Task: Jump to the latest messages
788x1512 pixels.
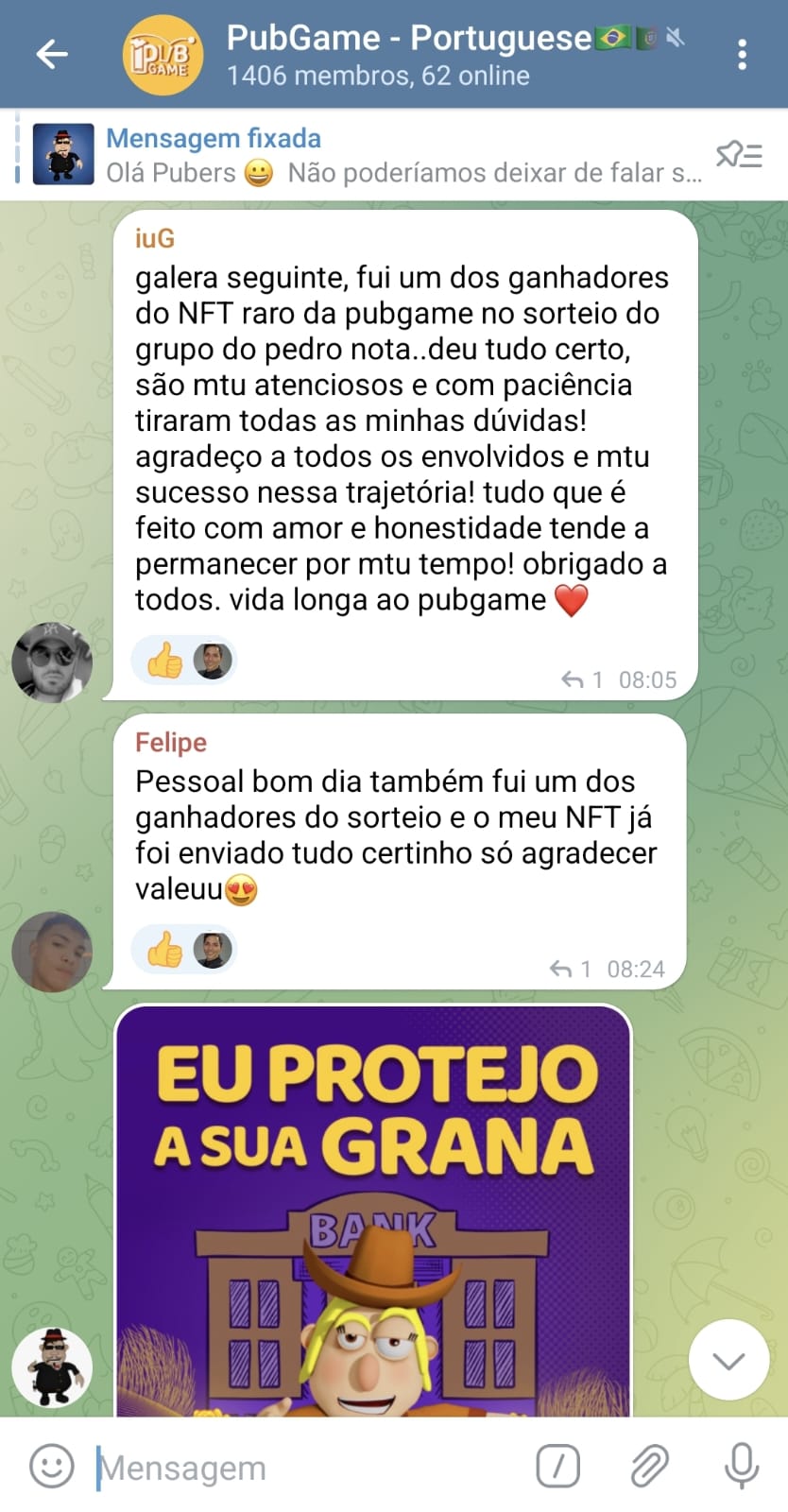Action: click(x=728, y=1360)
